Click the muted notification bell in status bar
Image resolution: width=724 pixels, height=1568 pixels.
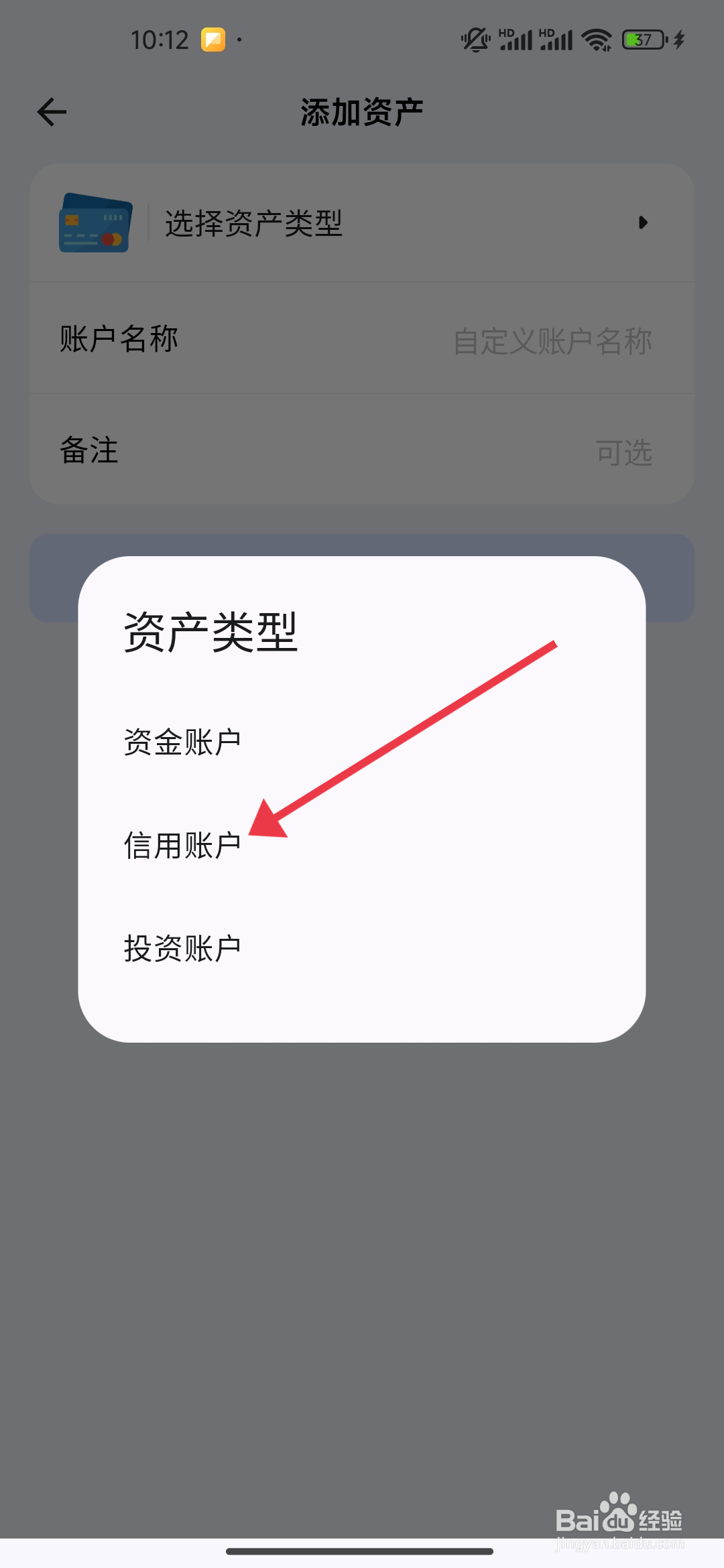tap(475, 40)
